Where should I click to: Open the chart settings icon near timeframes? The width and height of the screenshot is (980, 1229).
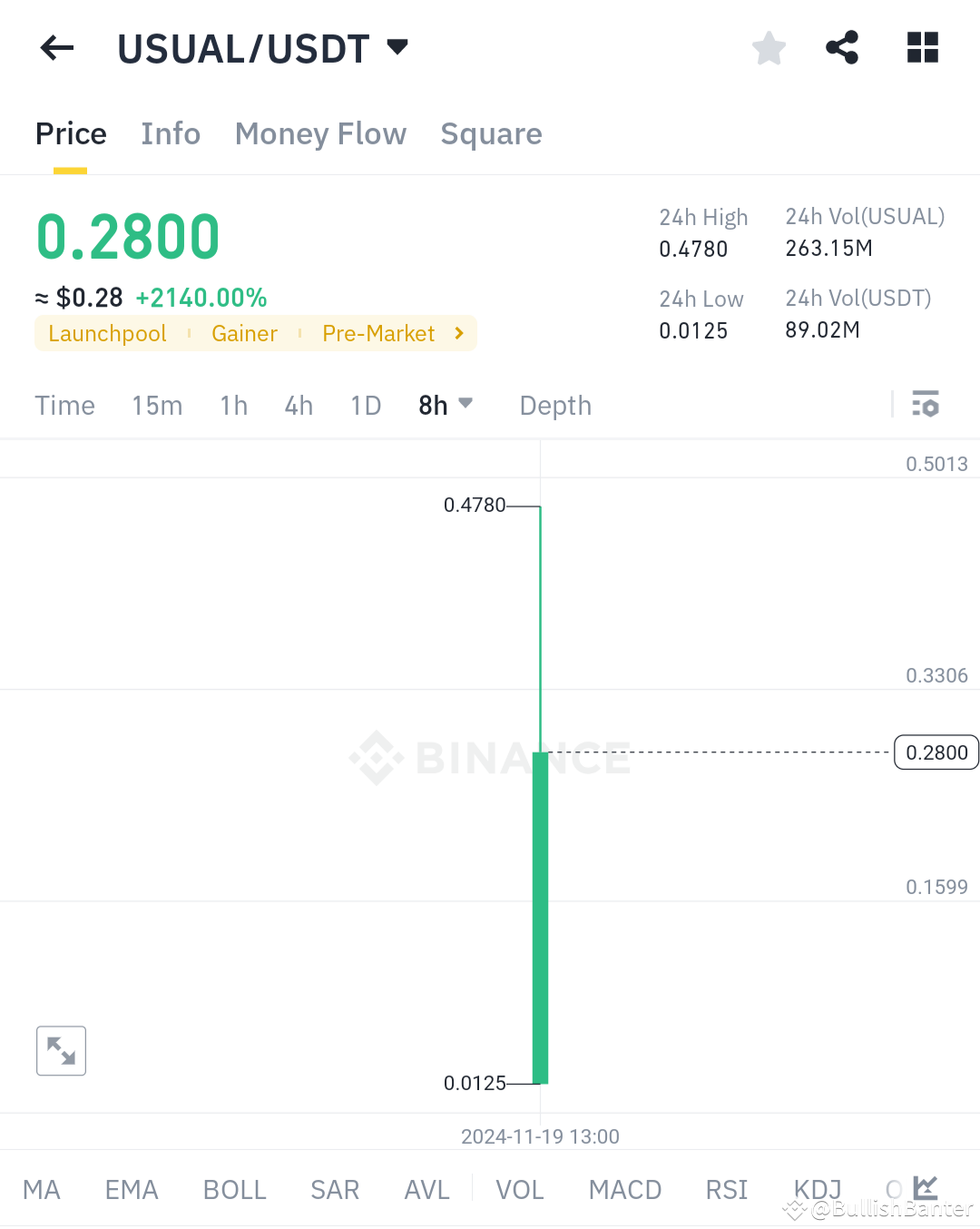click(926, 404)
